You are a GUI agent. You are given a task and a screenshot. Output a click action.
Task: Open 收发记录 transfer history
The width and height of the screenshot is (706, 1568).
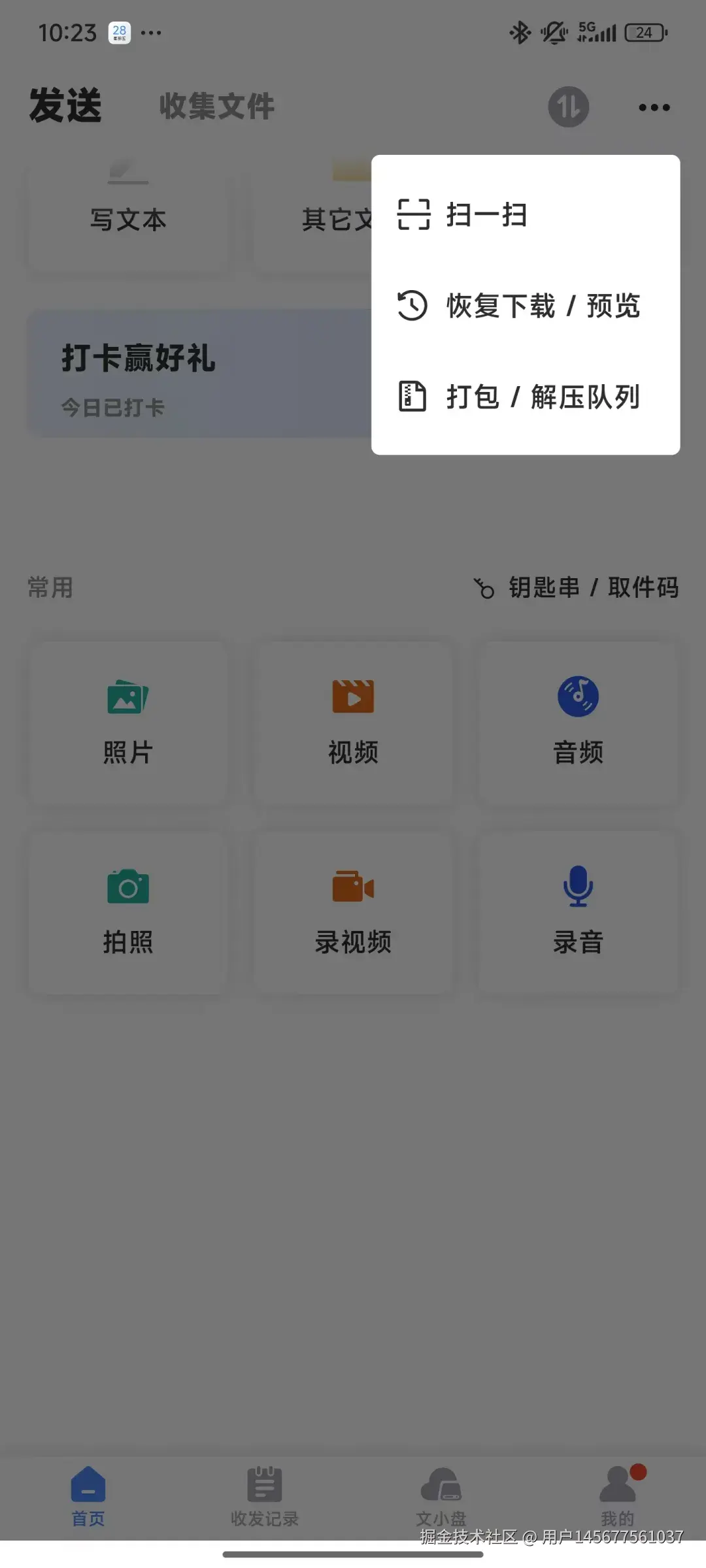point(264,1496)
